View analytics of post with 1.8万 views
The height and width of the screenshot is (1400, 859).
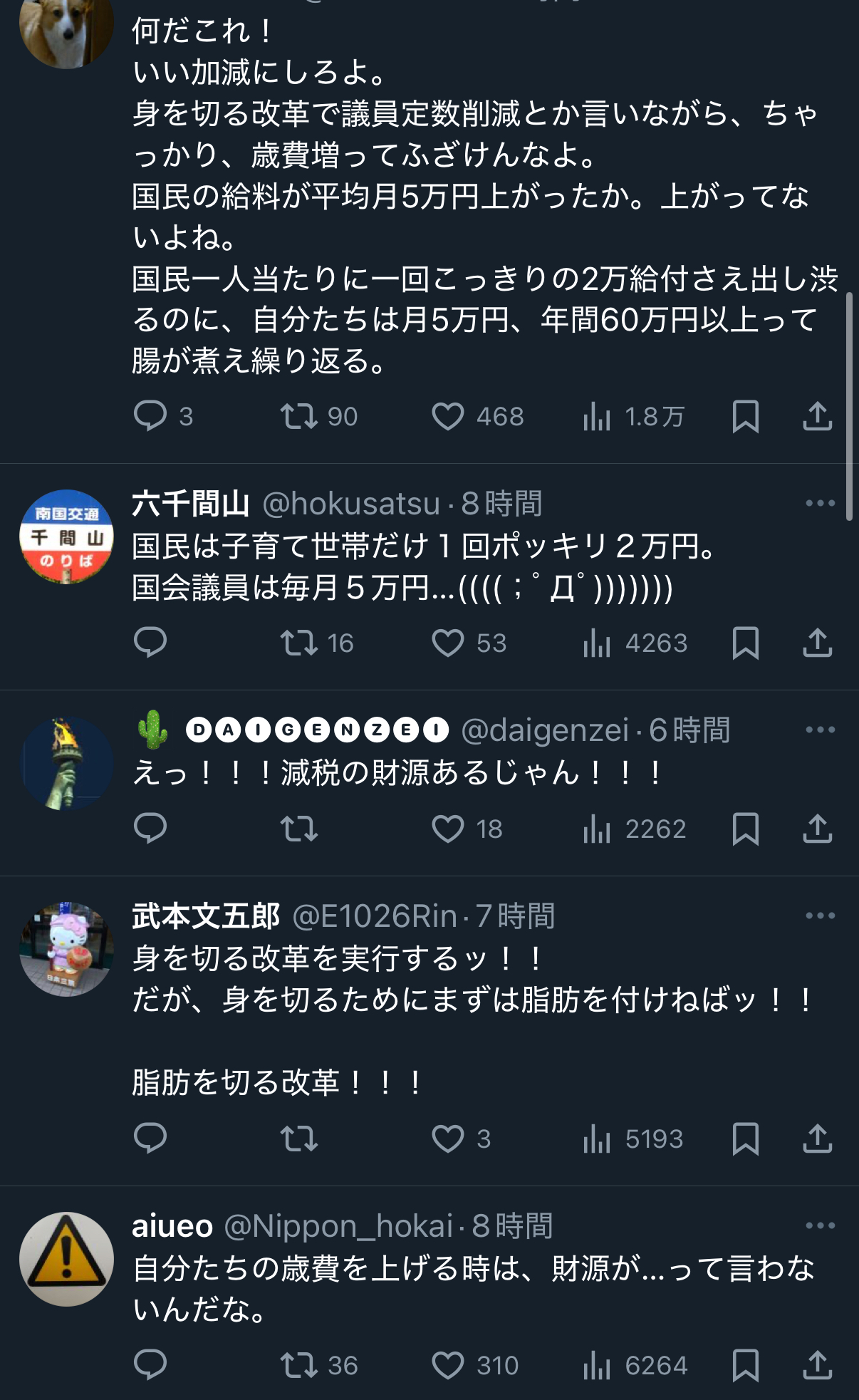click(597, 417)
